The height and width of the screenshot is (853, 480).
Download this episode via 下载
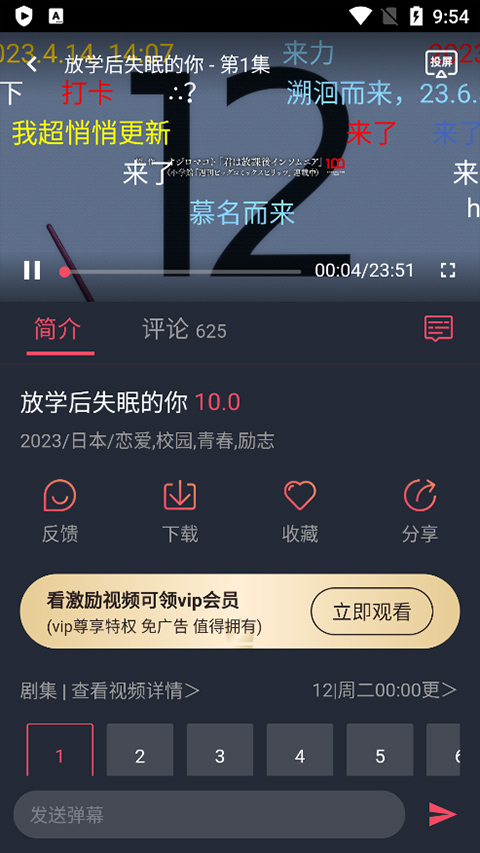[x=180, y=511]
